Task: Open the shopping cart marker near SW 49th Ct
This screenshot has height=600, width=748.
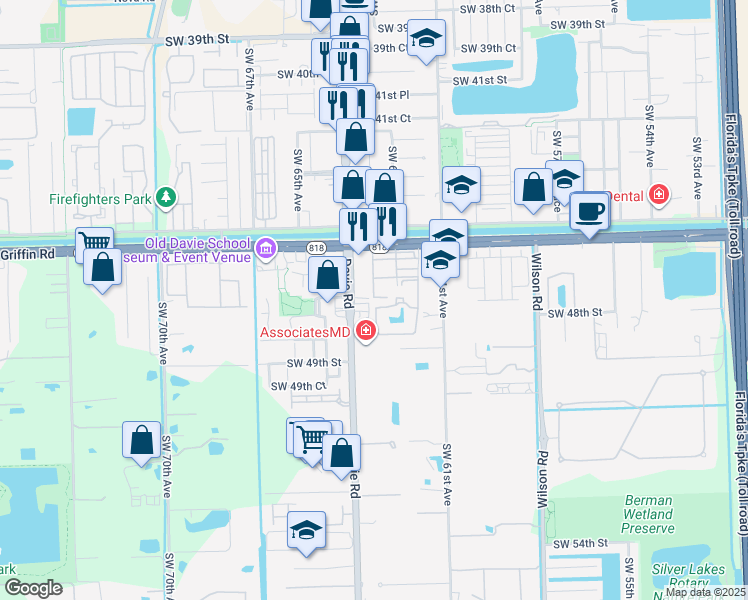Action: (x=312, y=441)
